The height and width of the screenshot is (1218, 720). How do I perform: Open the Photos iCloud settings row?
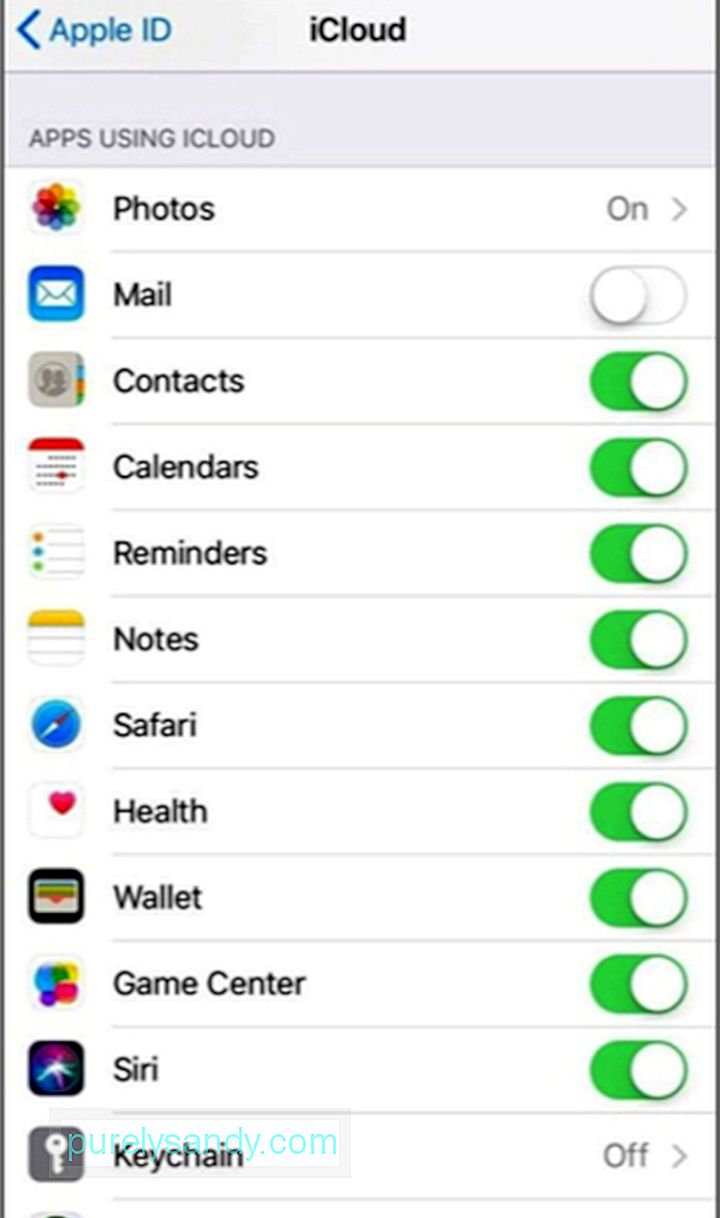pos(360,209)
